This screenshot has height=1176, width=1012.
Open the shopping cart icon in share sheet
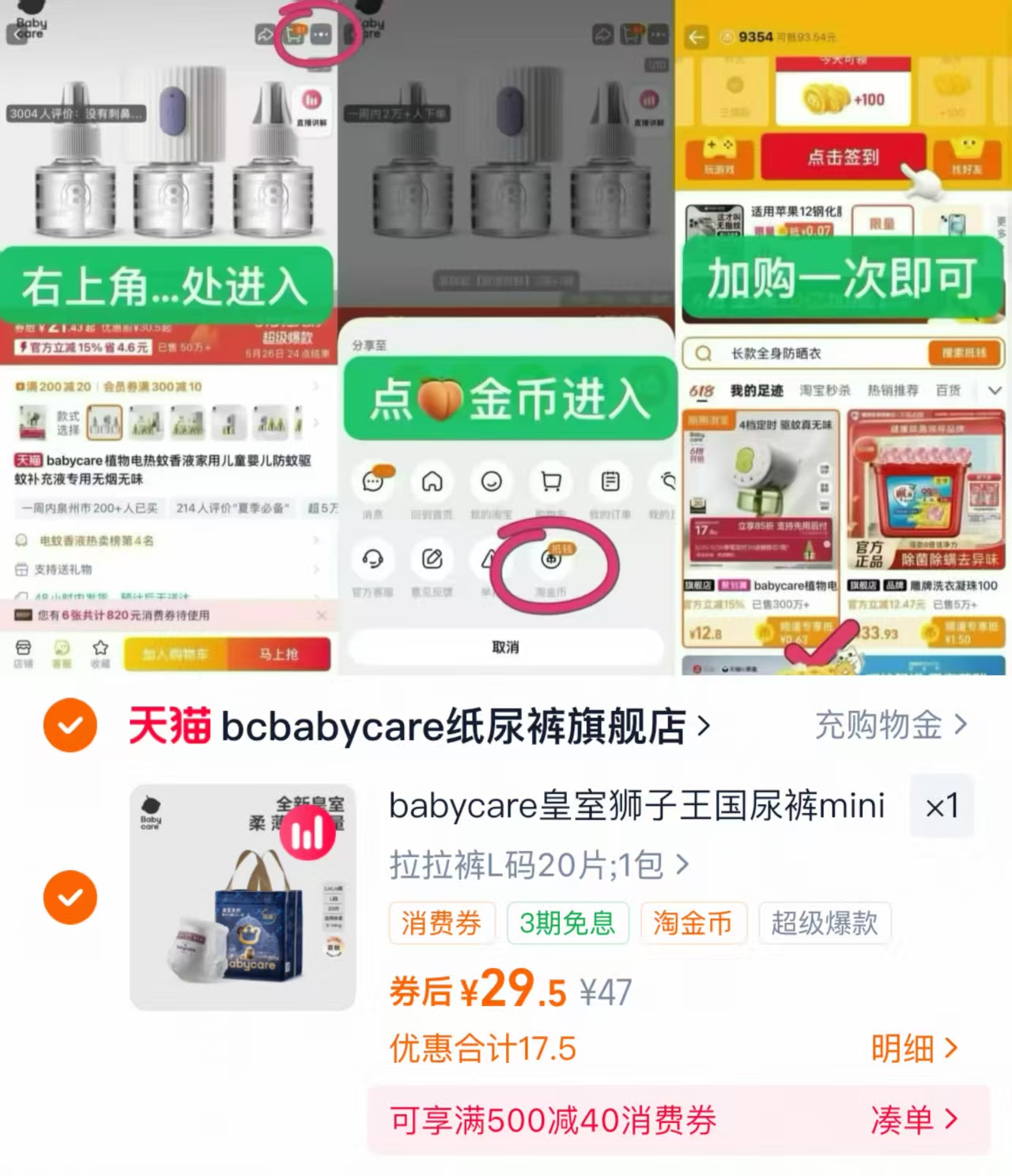550,482
